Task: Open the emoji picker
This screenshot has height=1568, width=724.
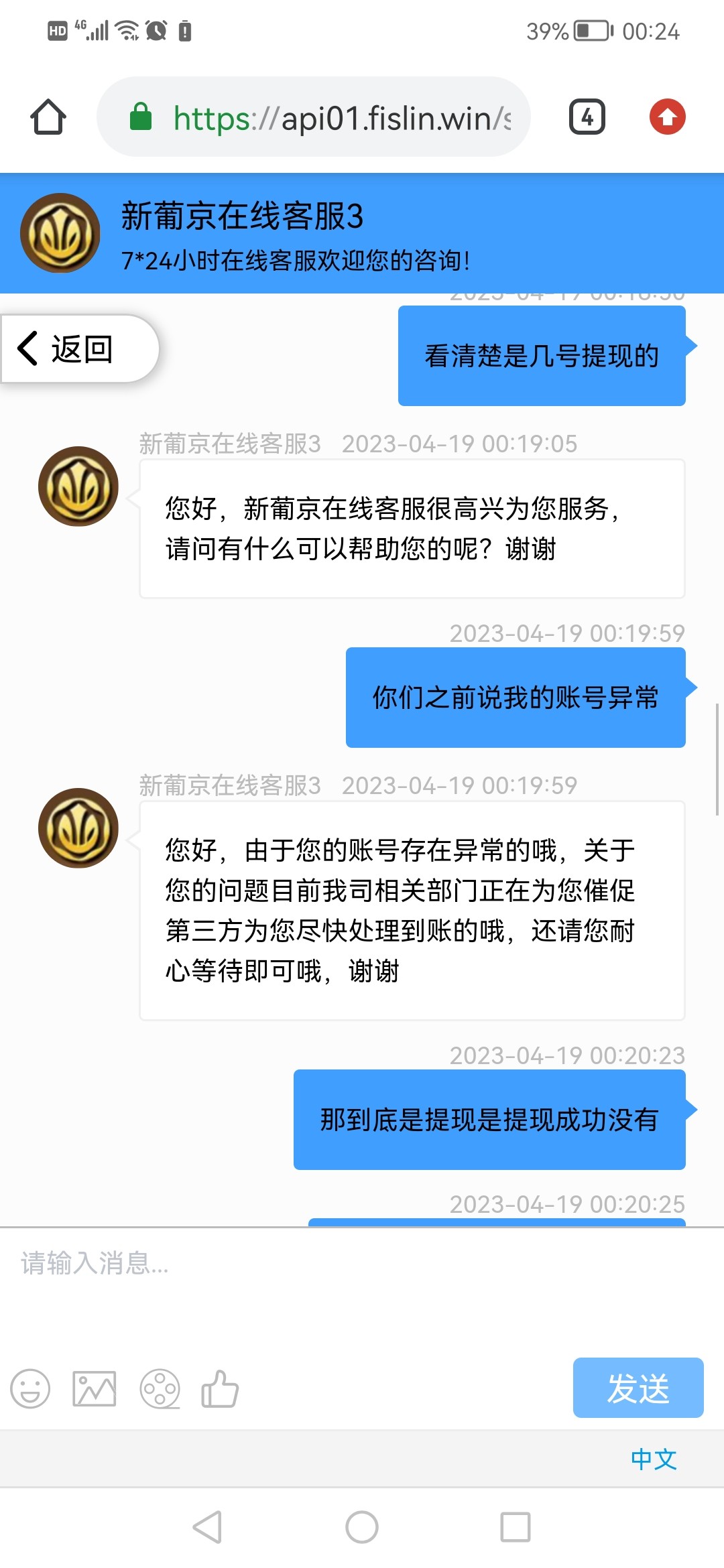Action: (30, 1388)
